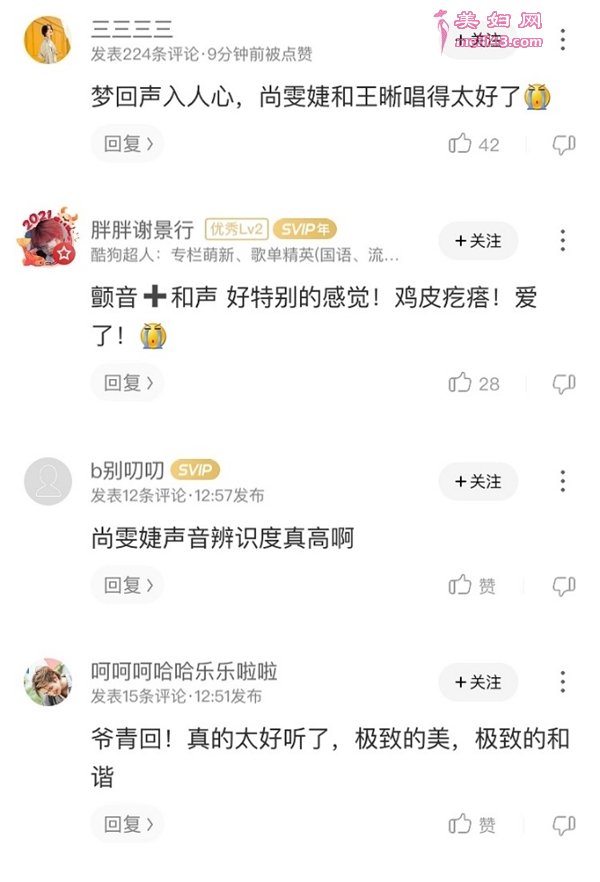Reply to 呵呵呵哈哈乐乐啦啦's comment
Viewport: 600px width, 882px height.
(127, 825)
